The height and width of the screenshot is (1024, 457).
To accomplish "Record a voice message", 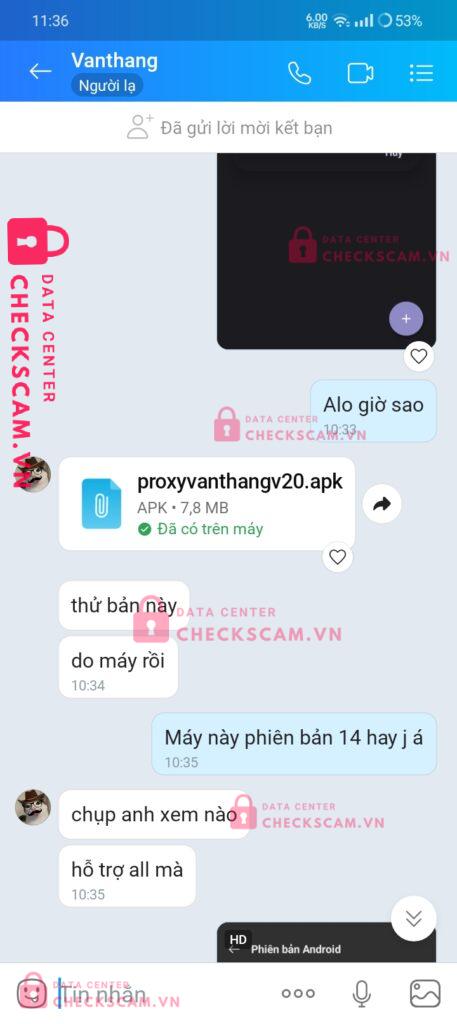I will [x=361, y=994].
